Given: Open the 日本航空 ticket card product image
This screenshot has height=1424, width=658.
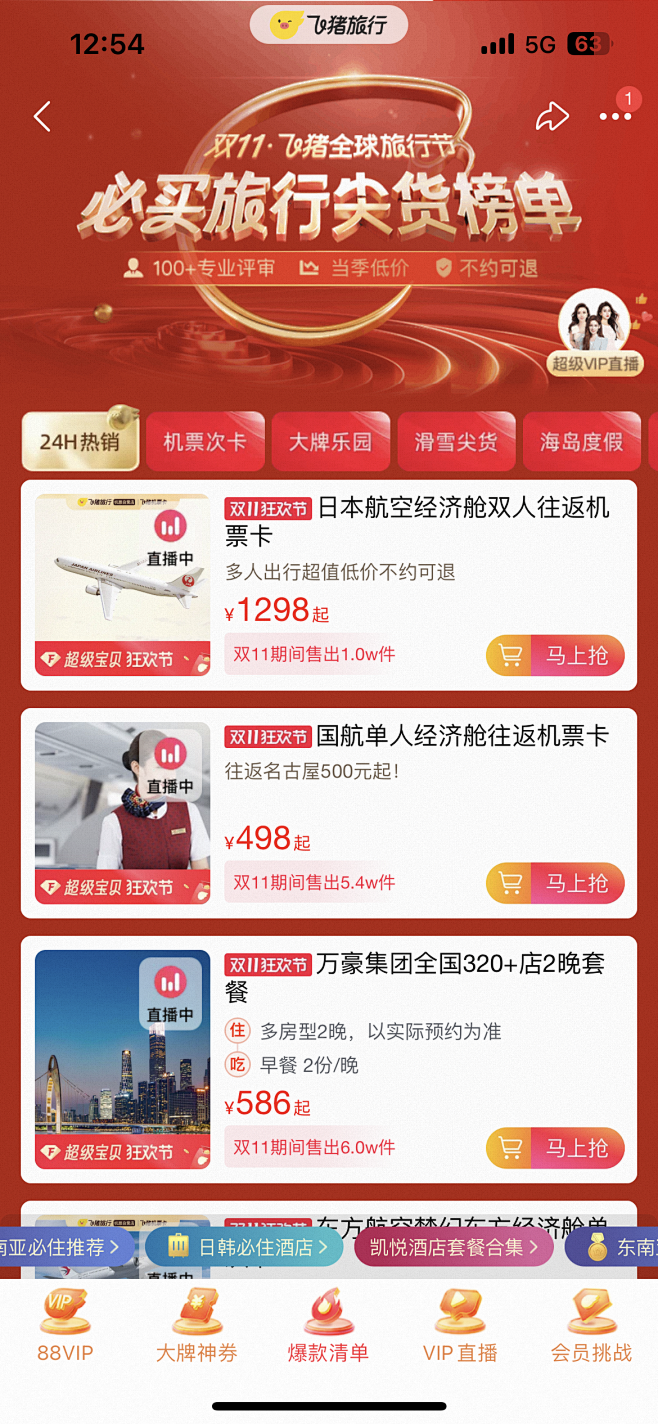Looking at the screenshot, I should click(x=123, y=585).
